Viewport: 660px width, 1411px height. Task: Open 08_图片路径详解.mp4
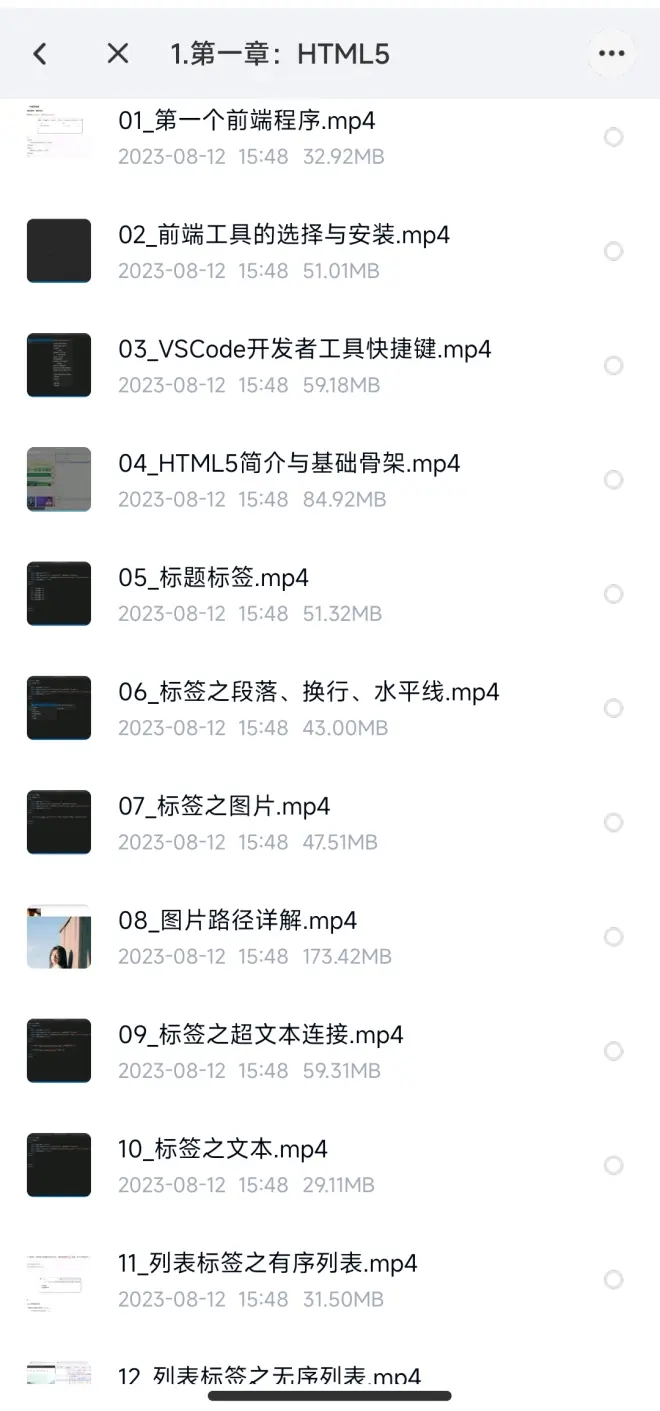(237, 920)
